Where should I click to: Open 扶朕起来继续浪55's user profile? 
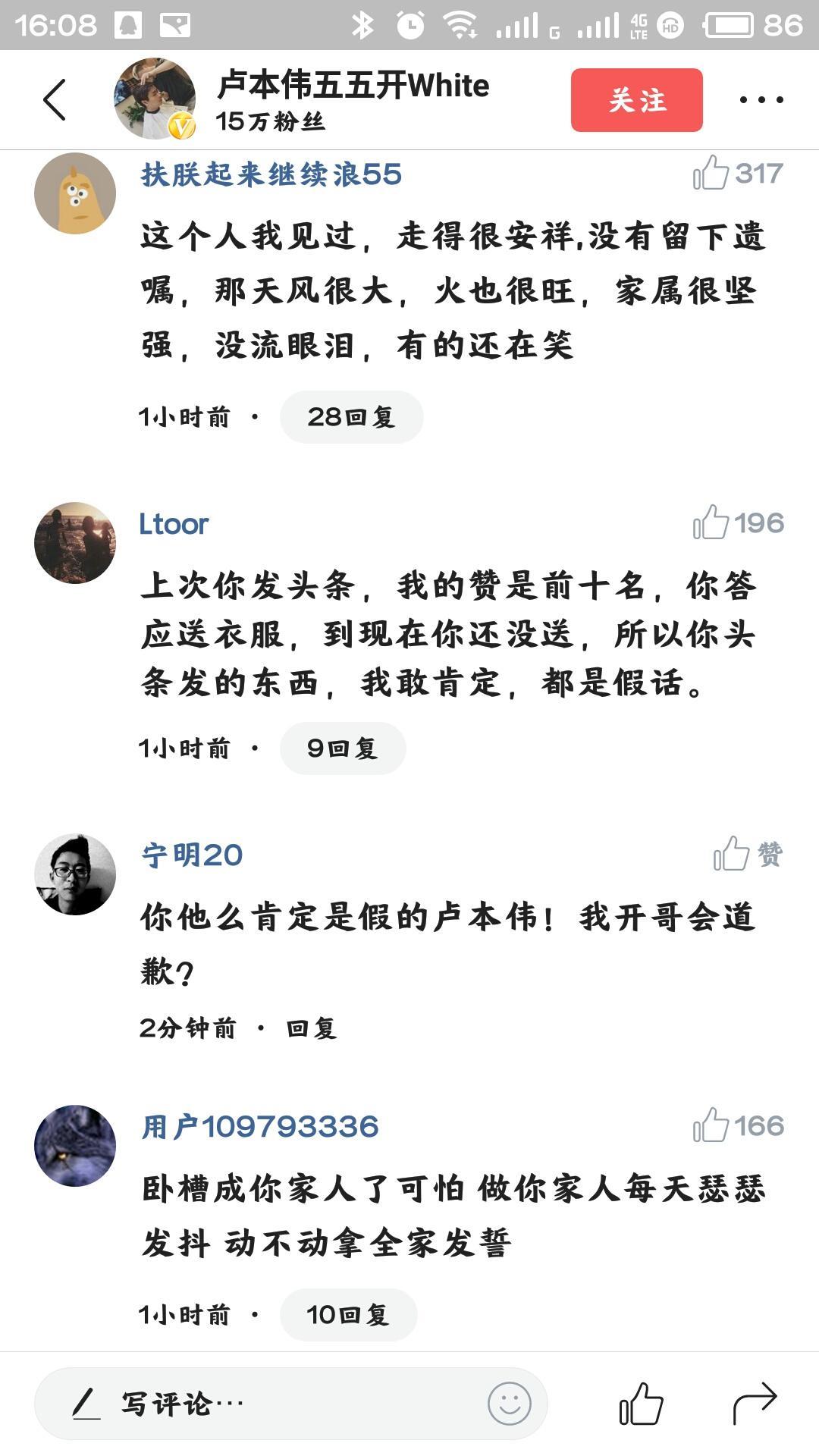271,174
